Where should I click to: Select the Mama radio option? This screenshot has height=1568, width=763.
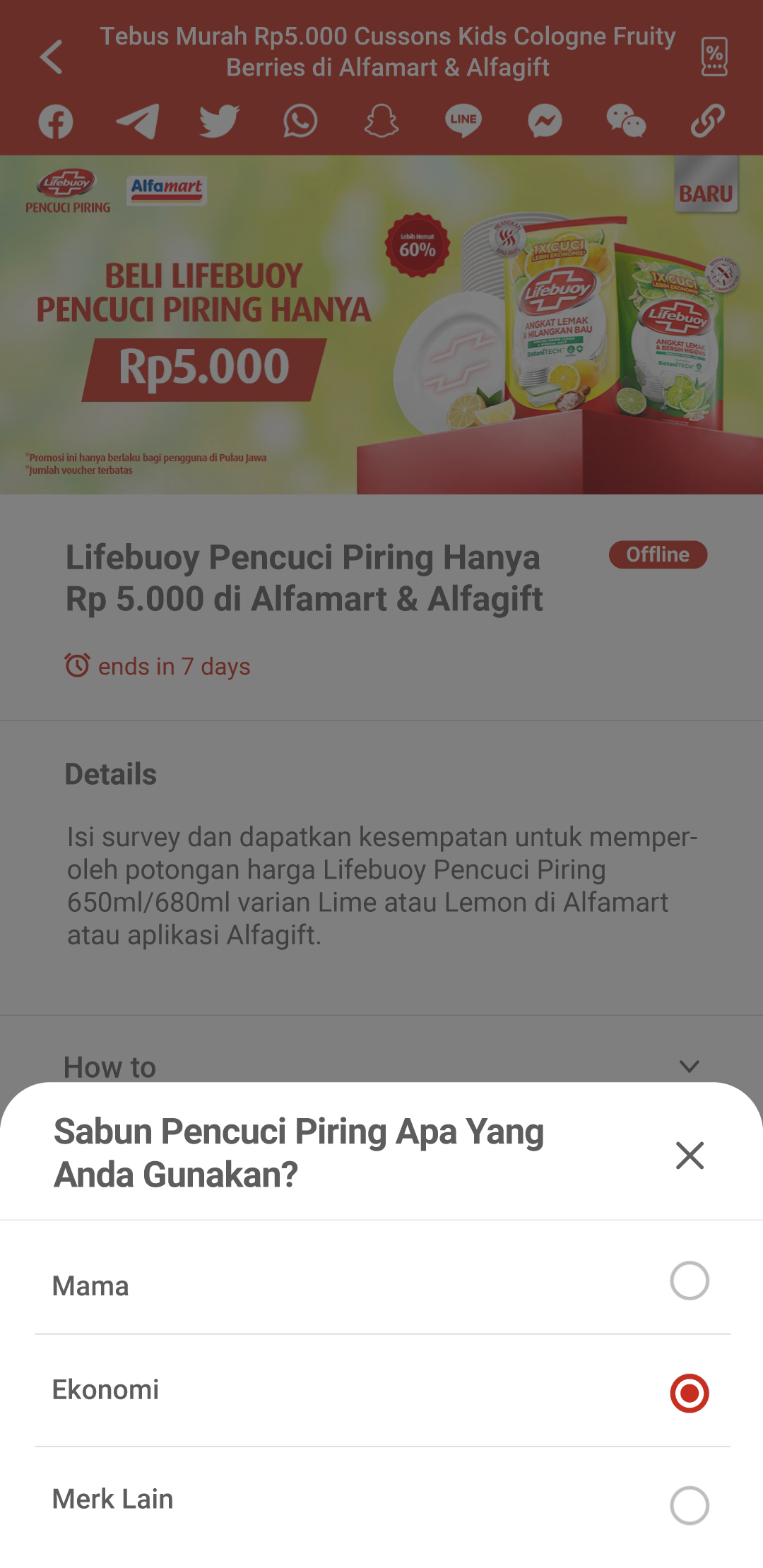point(689,1281)
